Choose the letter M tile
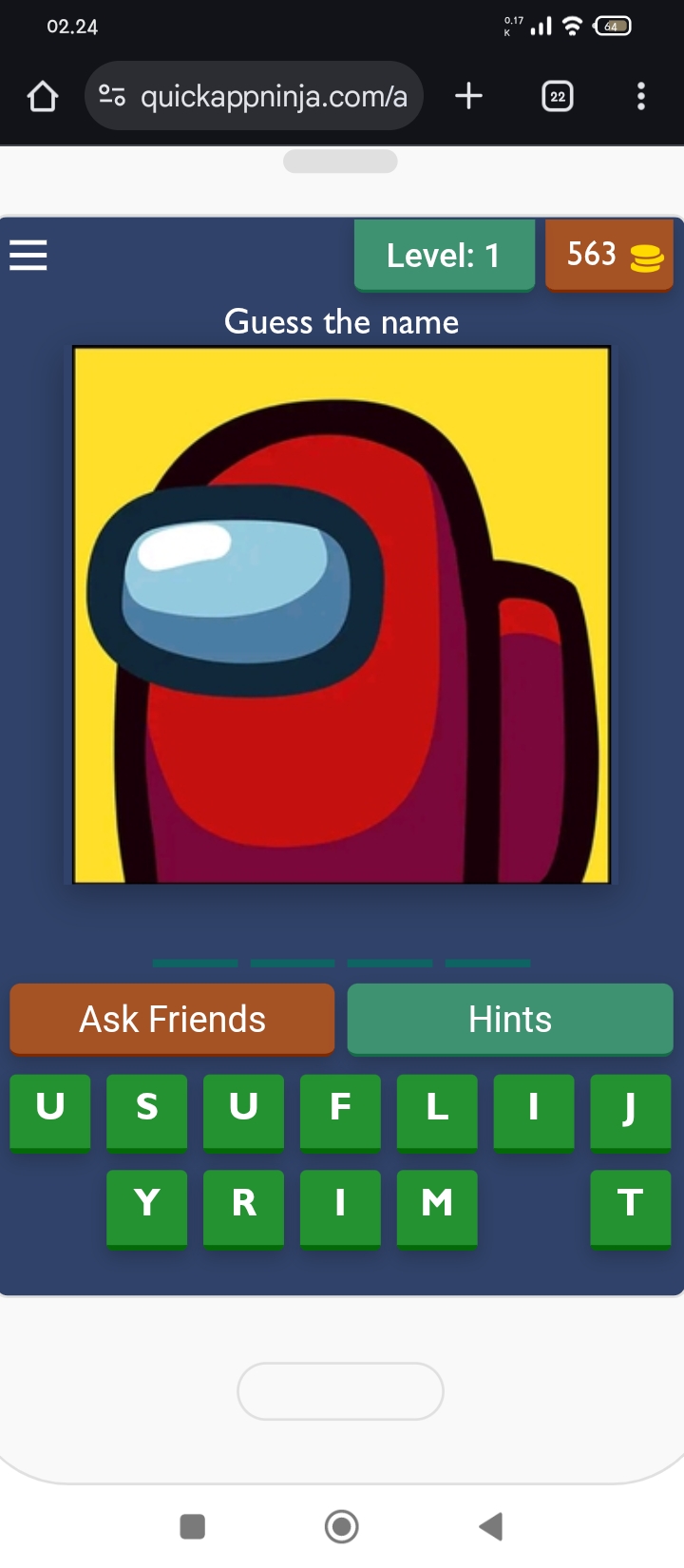 (437, 1206)
